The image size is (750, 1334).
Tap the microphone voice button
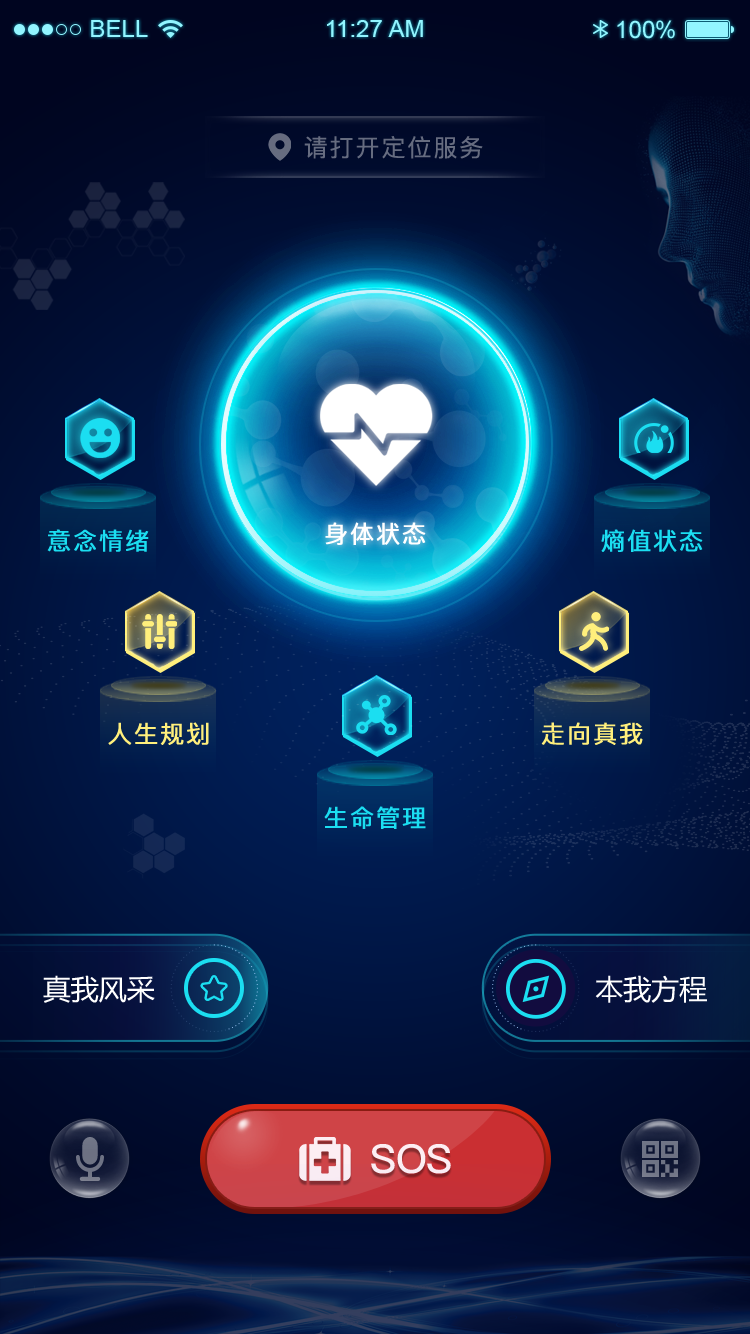tap(90, 1158)
